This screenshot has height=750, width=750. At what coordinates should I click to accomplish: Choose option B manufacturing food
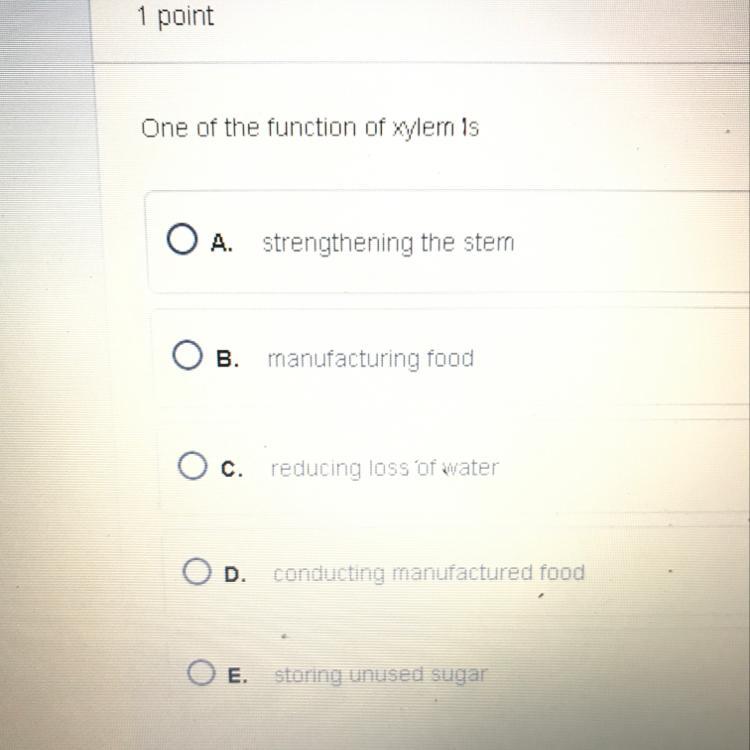[x=187, y=356]
